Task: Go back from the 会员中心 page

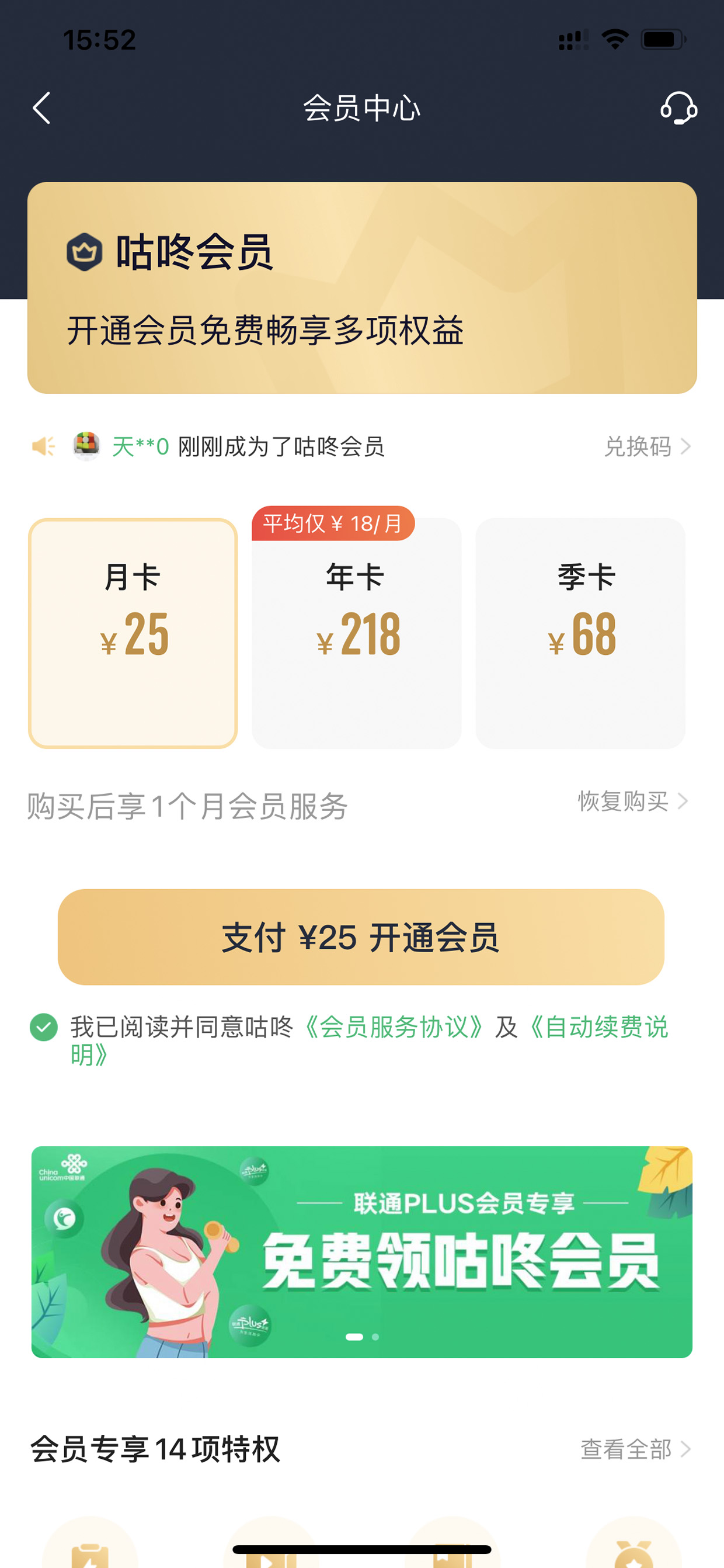Action: 41,108
